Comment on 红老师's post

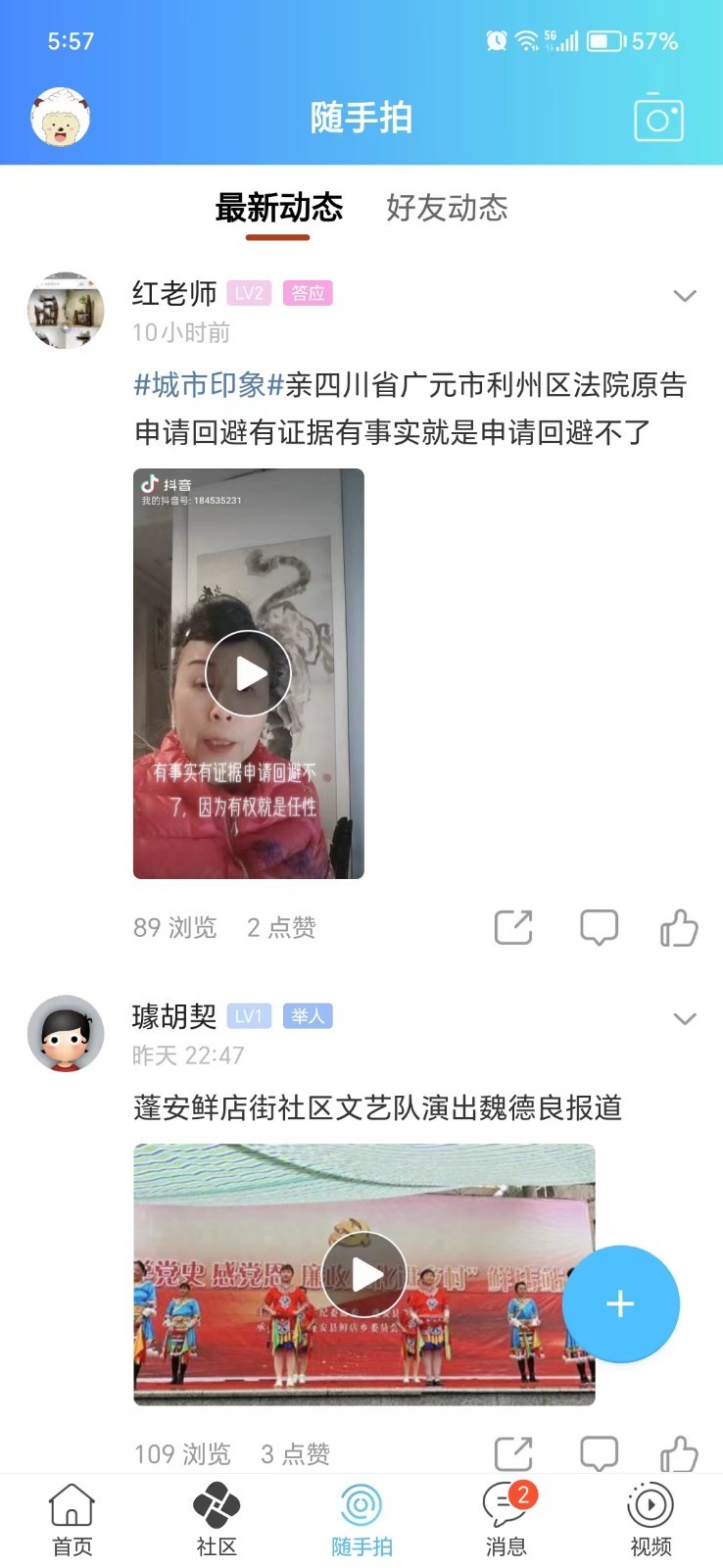599,927
